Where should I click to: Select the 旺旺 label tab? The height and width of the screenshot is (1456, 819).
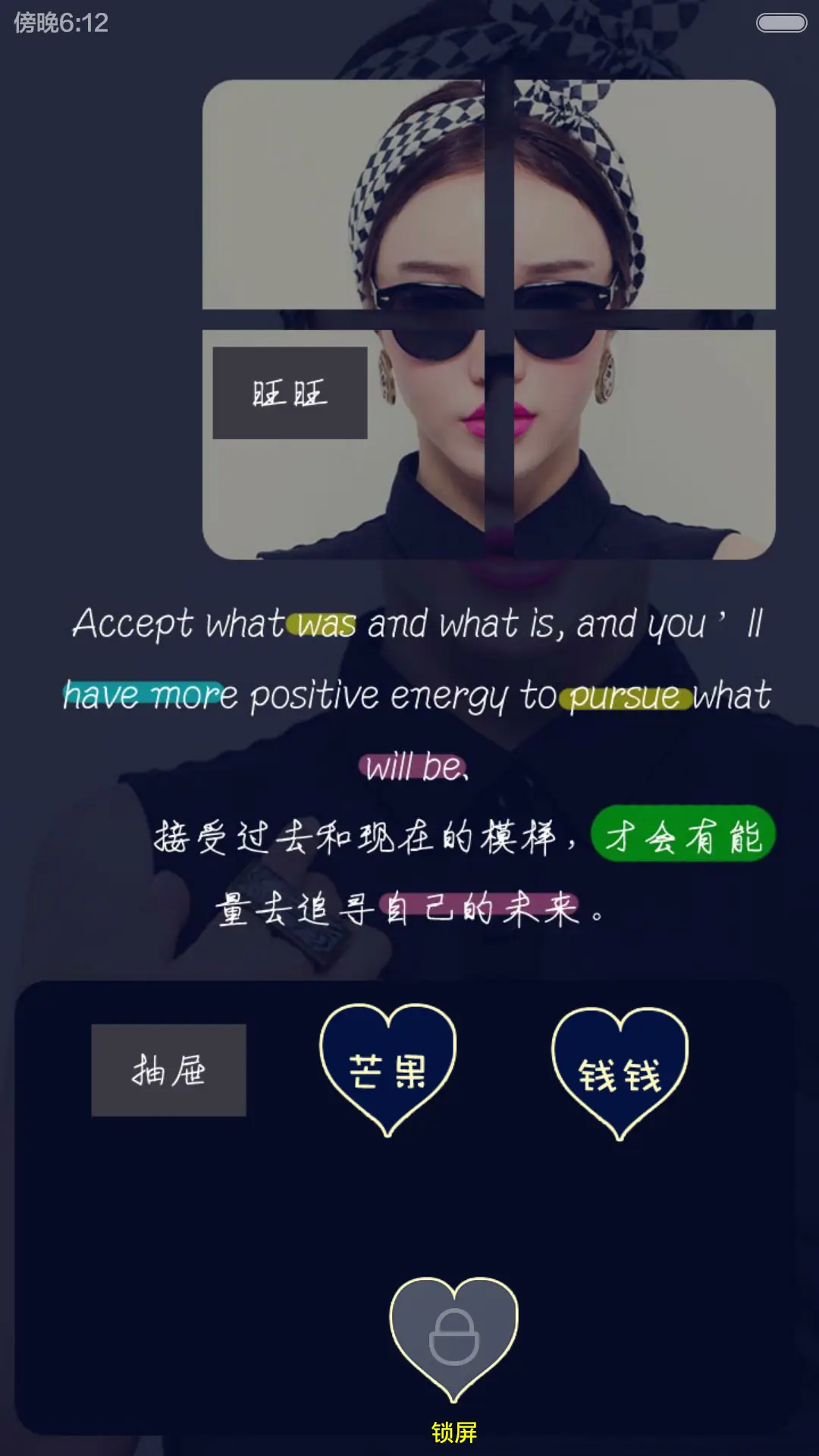(x=290, y=392)
